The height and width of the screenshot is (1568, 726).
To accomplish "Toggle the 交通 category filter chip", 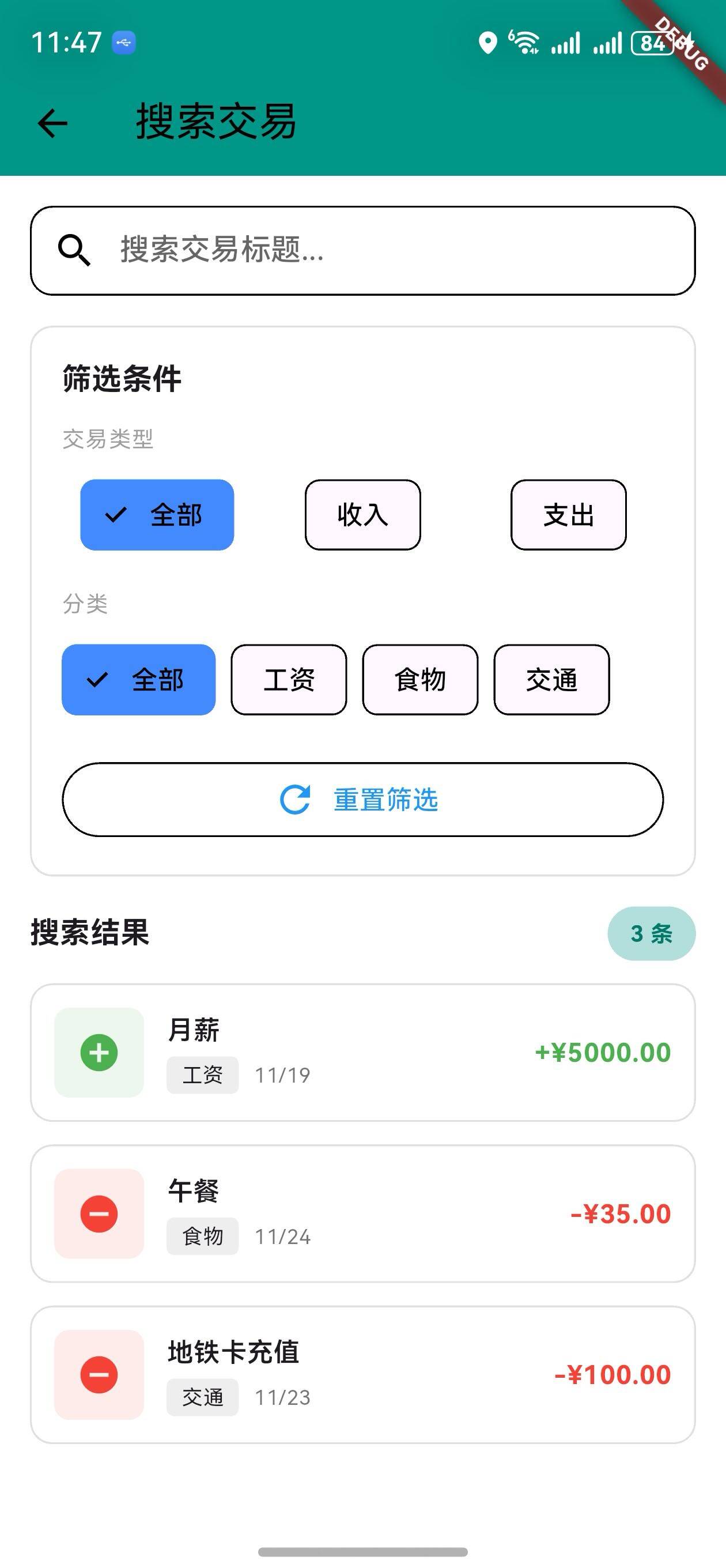I will (x=551, y=680).
